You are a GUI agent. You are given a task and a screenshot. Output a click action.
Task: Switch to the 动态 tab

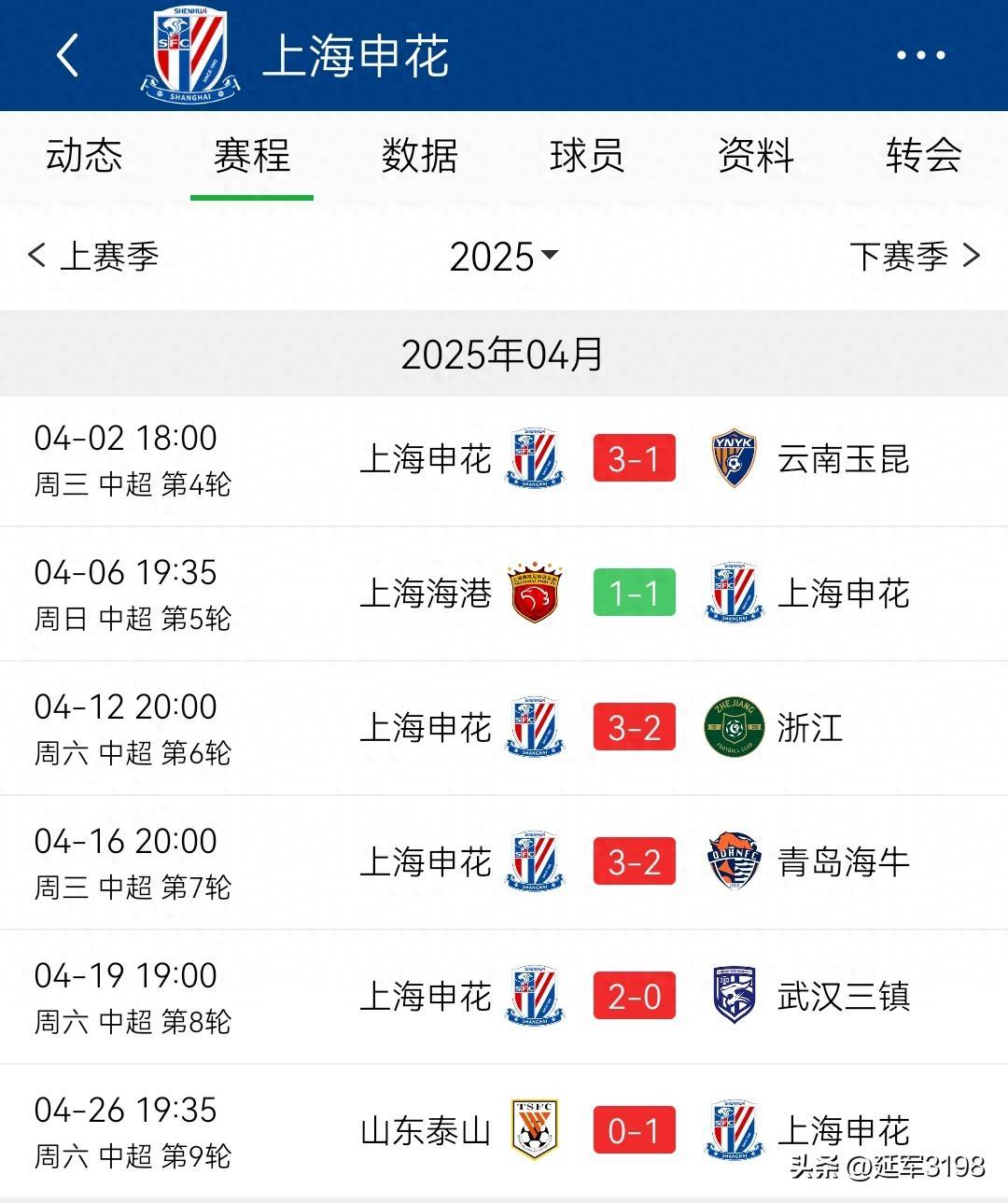pos(84,156)
